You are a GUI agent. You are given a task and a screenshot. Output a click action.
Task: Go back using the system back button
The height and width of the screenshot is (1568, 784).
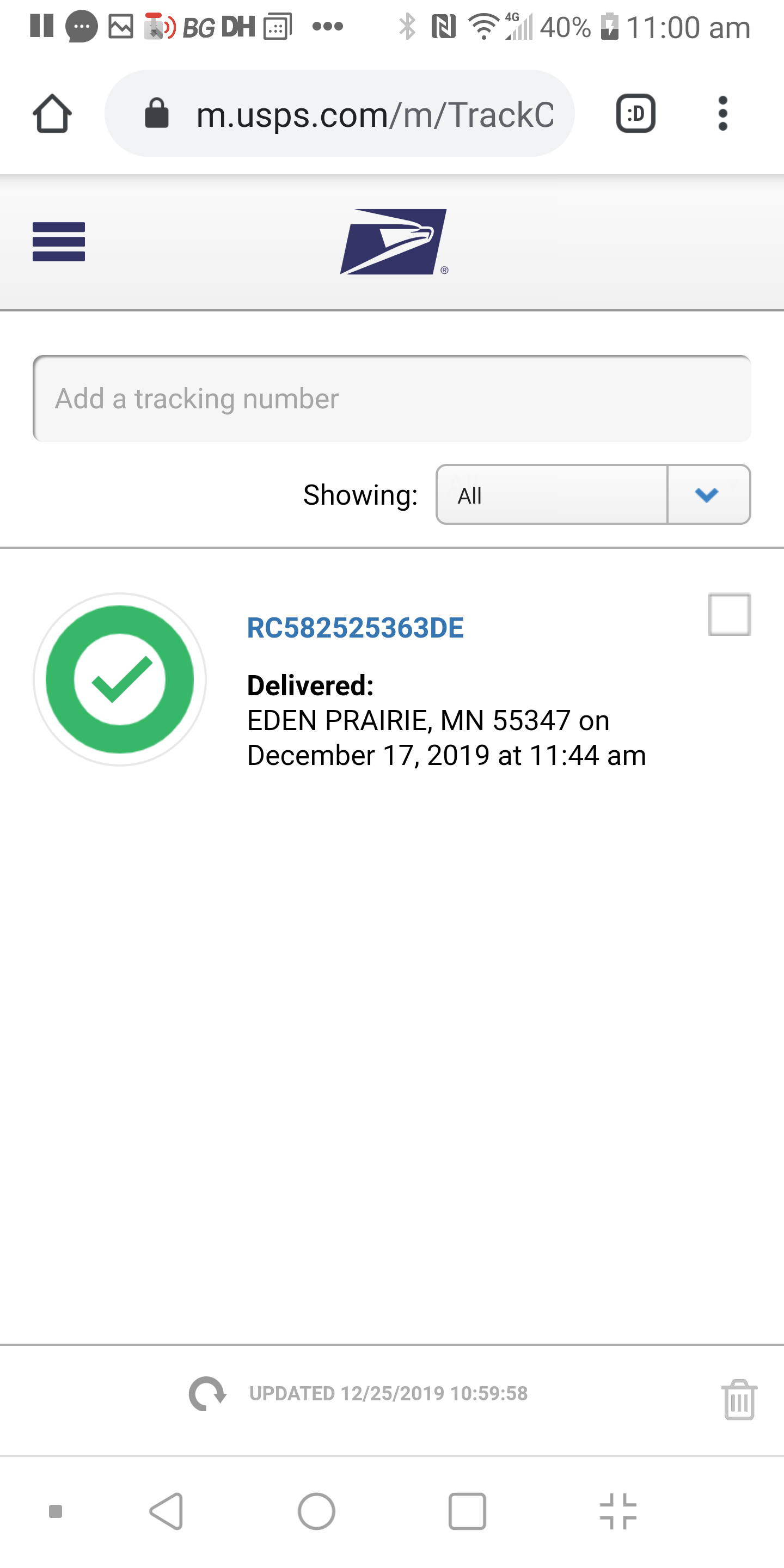(167, 1511)
